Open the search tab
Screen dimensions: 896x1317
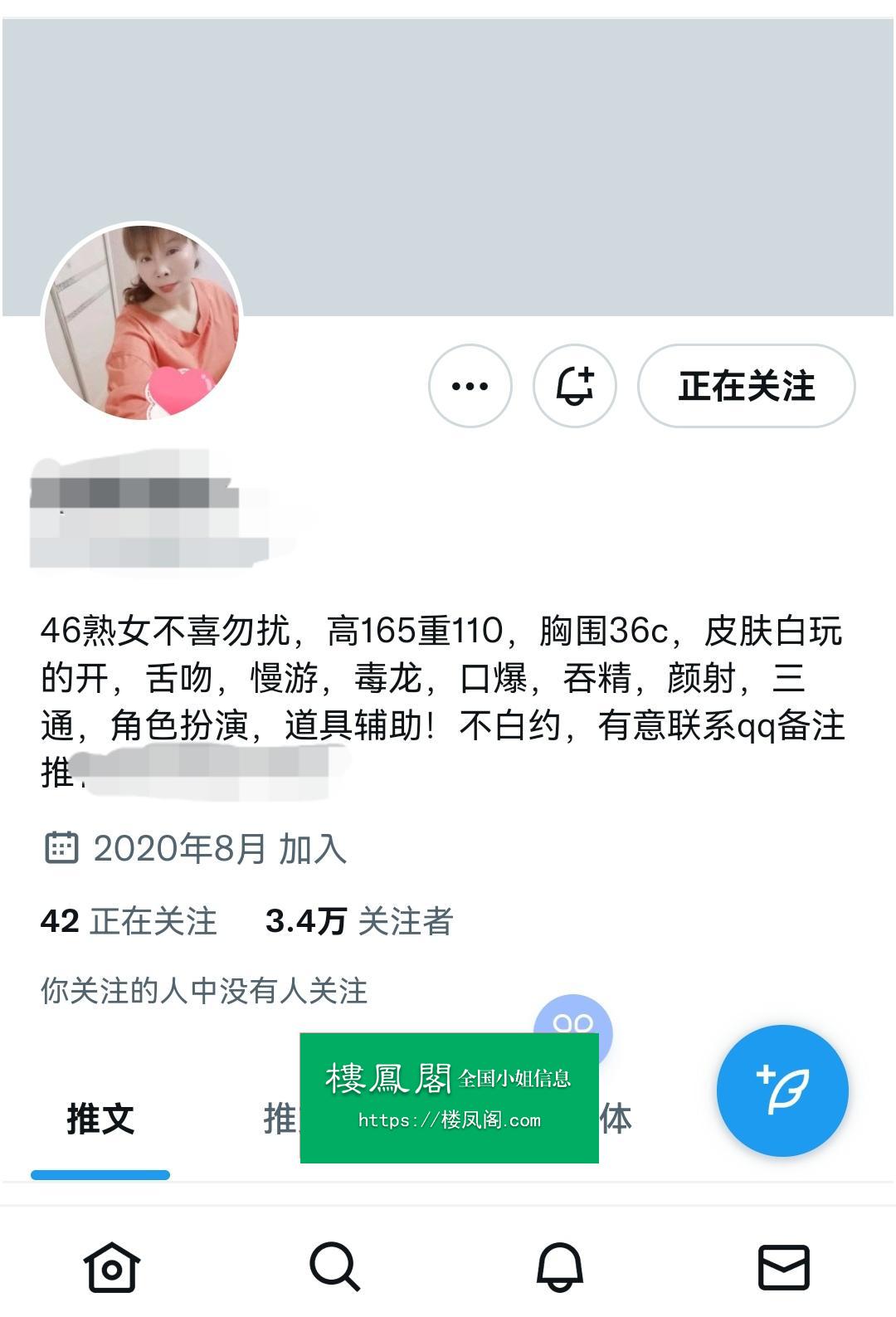[335, 1267]
